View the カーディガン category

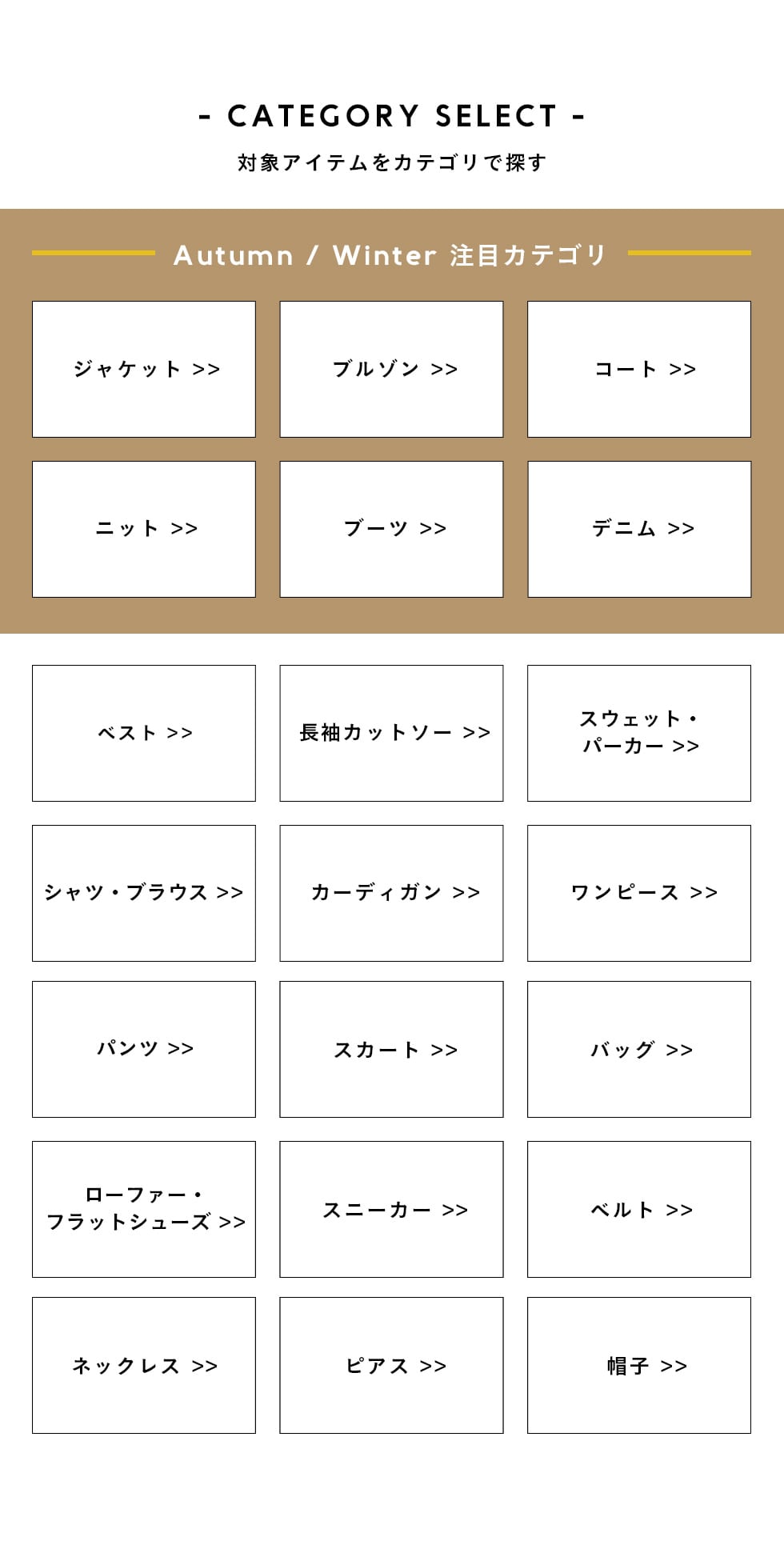[x=391, y=893]
